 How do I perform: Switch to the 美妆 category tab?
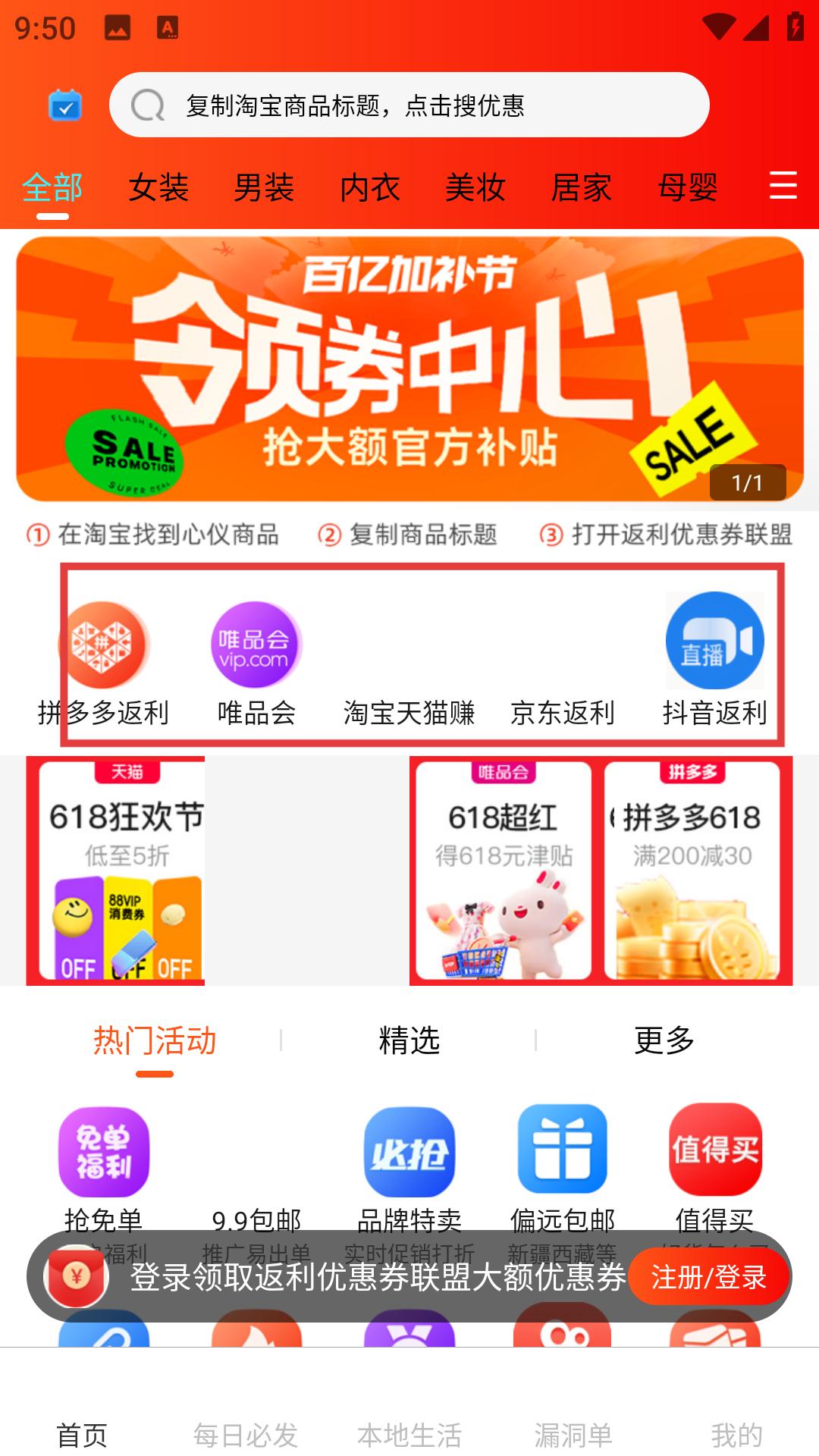[475, 187]
